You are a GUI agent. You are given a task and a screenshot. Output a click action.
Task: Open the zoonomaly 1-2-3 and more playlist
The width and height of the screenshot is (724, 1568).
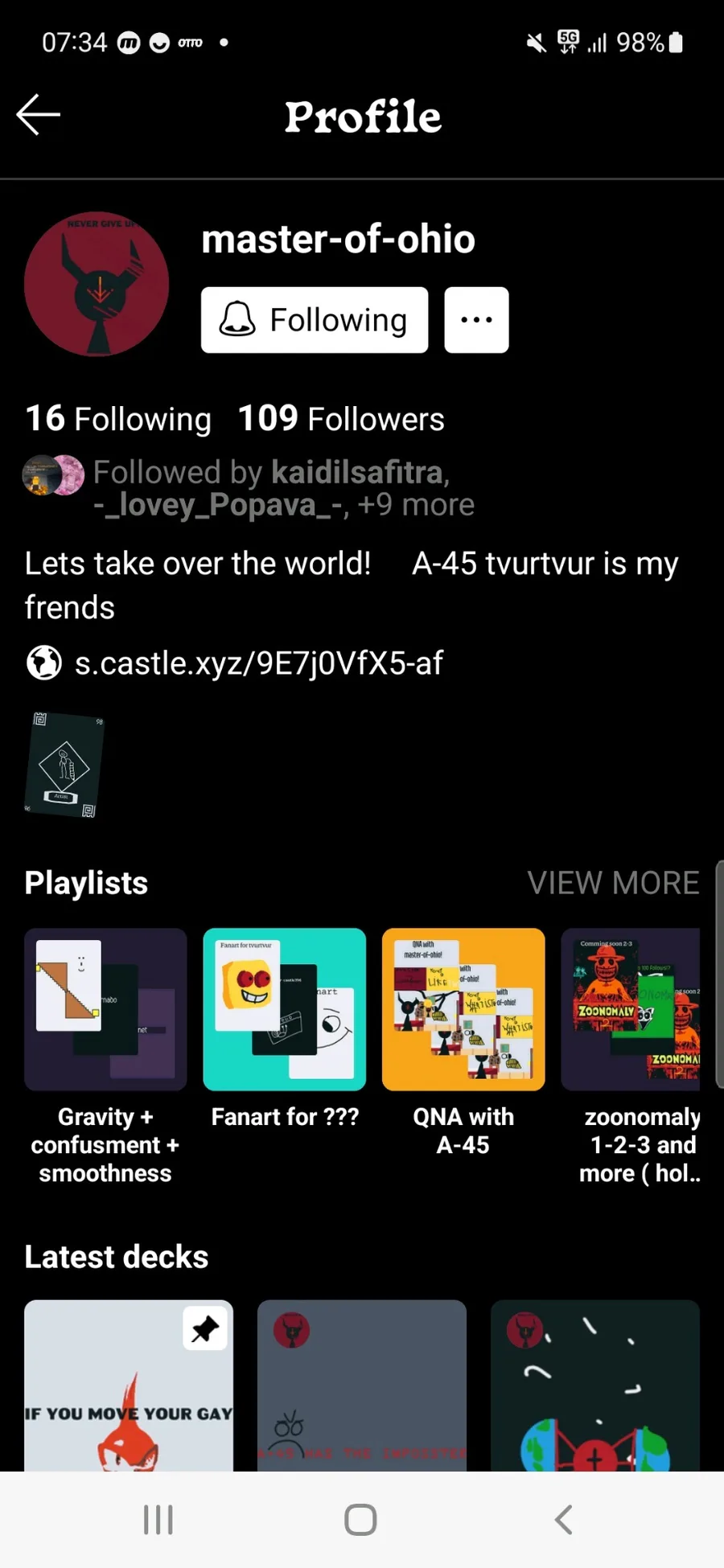click(631, 1010)
